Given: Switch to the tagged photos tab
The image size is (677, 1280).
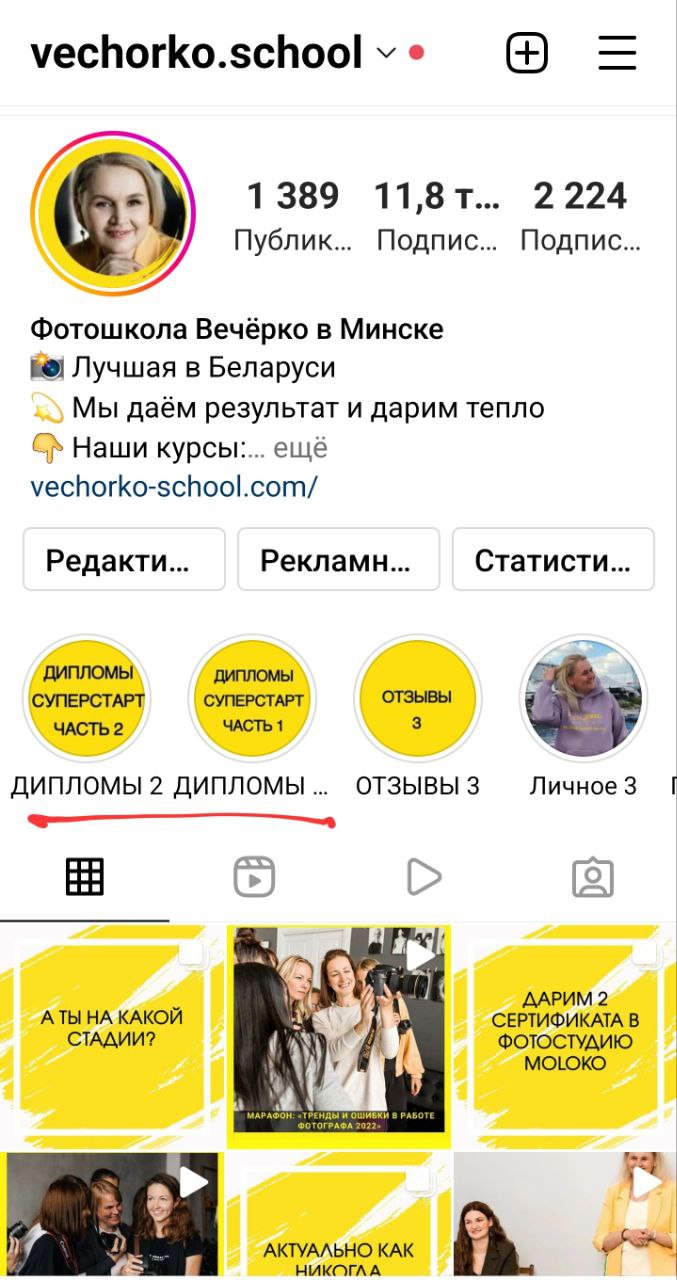Looking at the screenshot, I should (592, 878).
